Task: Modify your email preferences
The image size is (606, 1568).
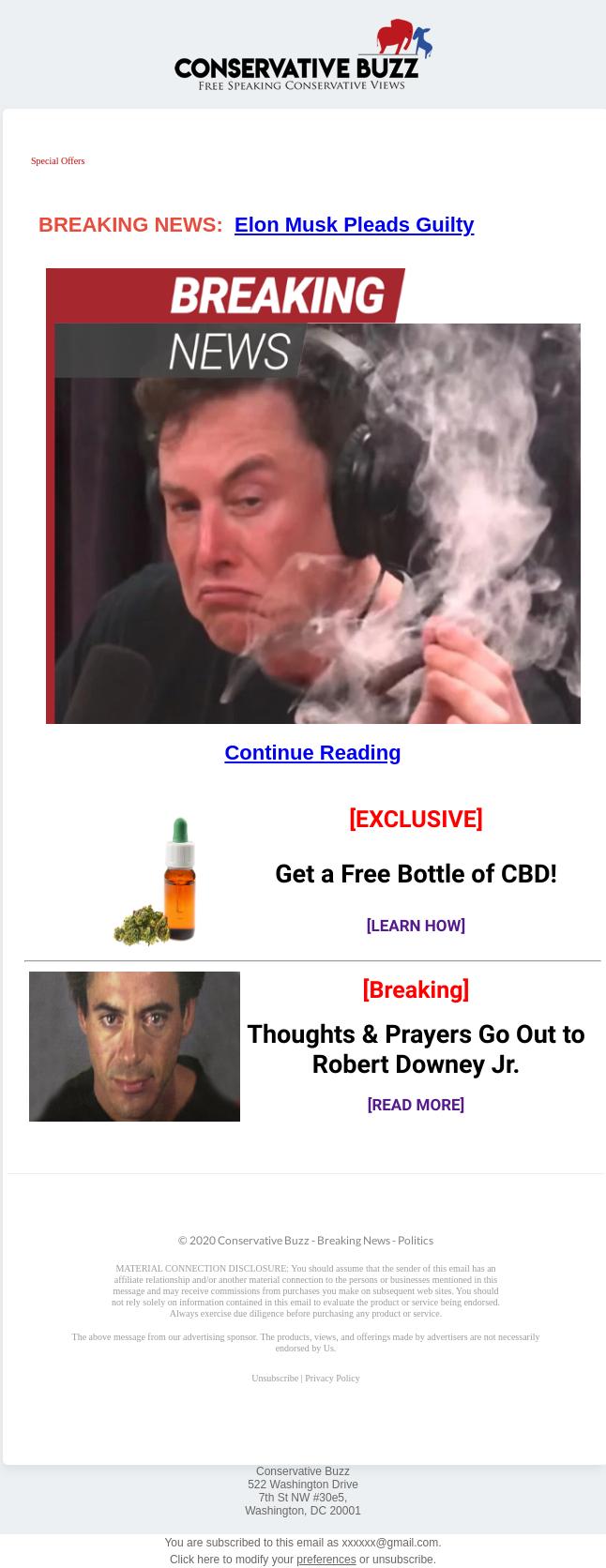Action: pos(326,1560)
